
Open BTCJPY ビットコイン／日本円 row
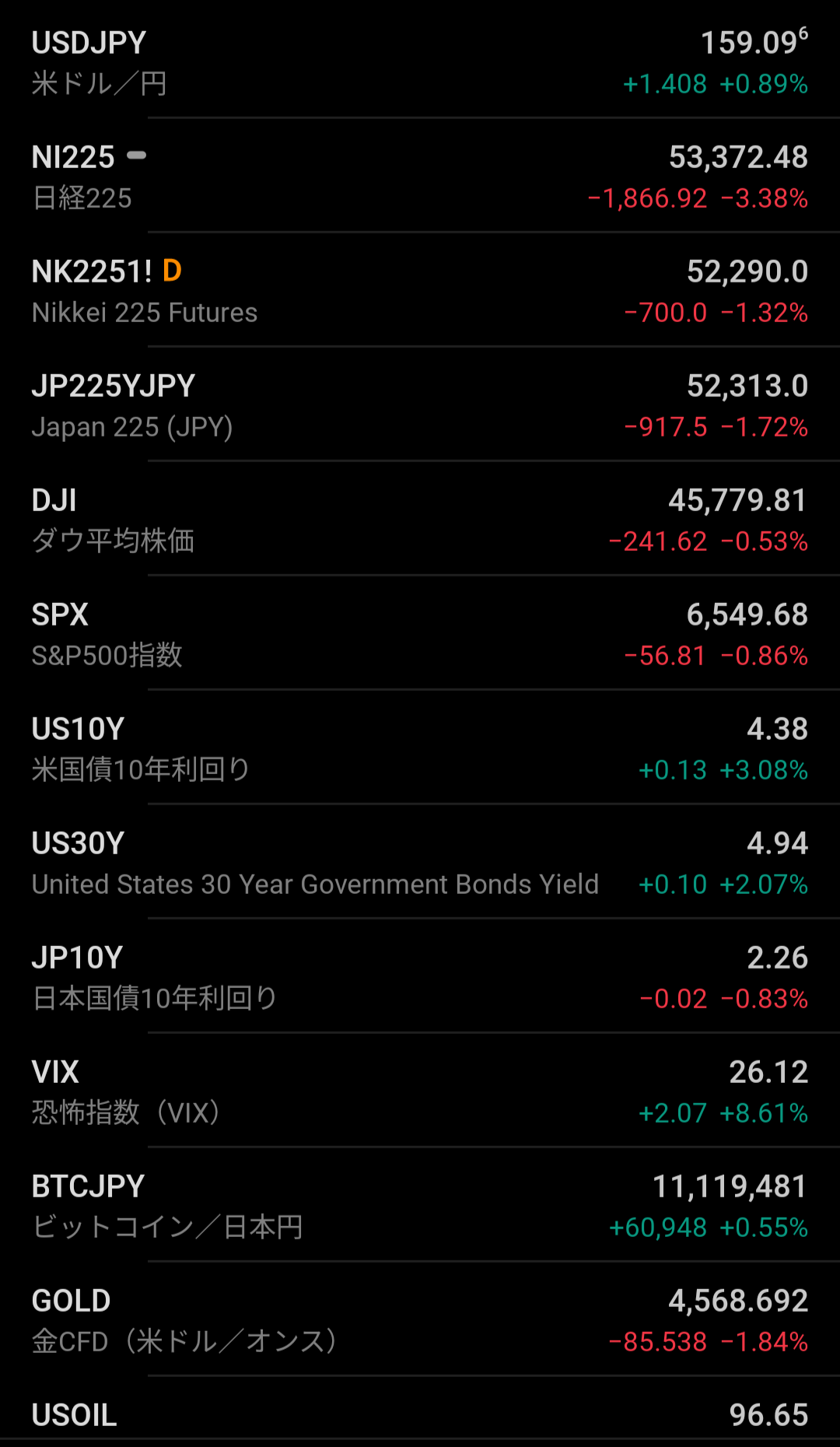click(420, 1206)
